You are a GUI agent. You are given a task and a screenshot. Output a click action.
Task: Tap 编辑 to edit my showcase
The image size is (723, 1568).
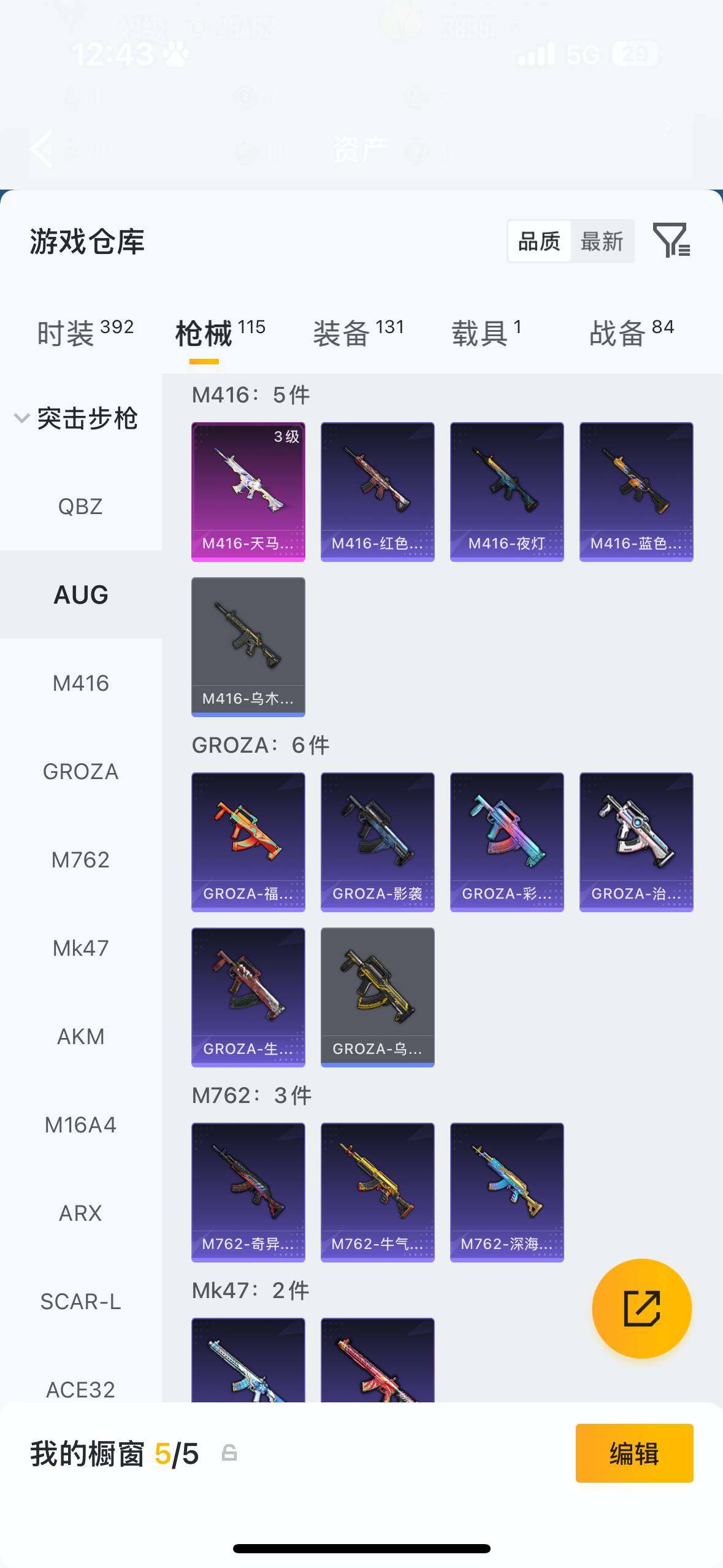pyautogui.click(x=634, y=1453)
